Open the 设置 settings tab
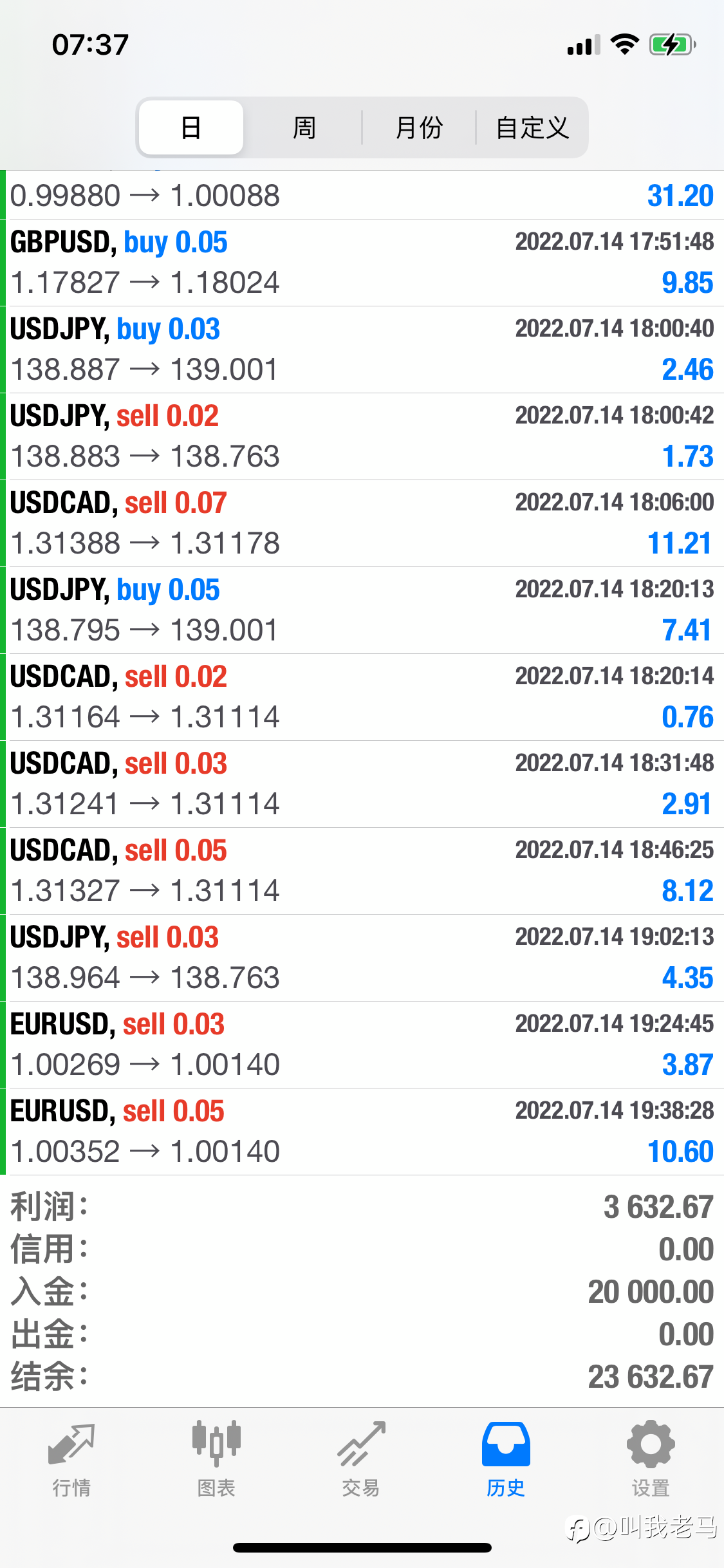 [x=651, y=1459]
